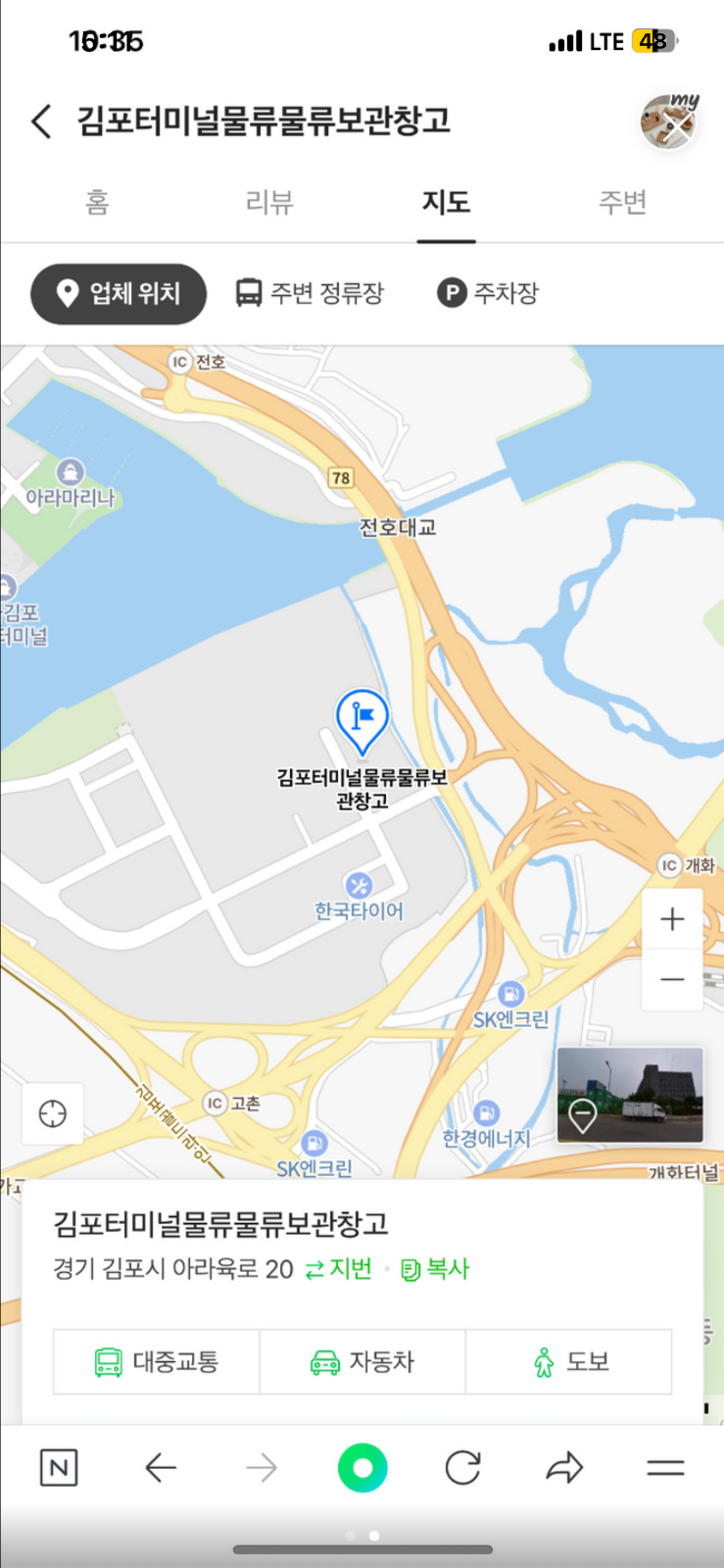The image size is (724, 1568).
Task: Share this page
Action: 564,1467
